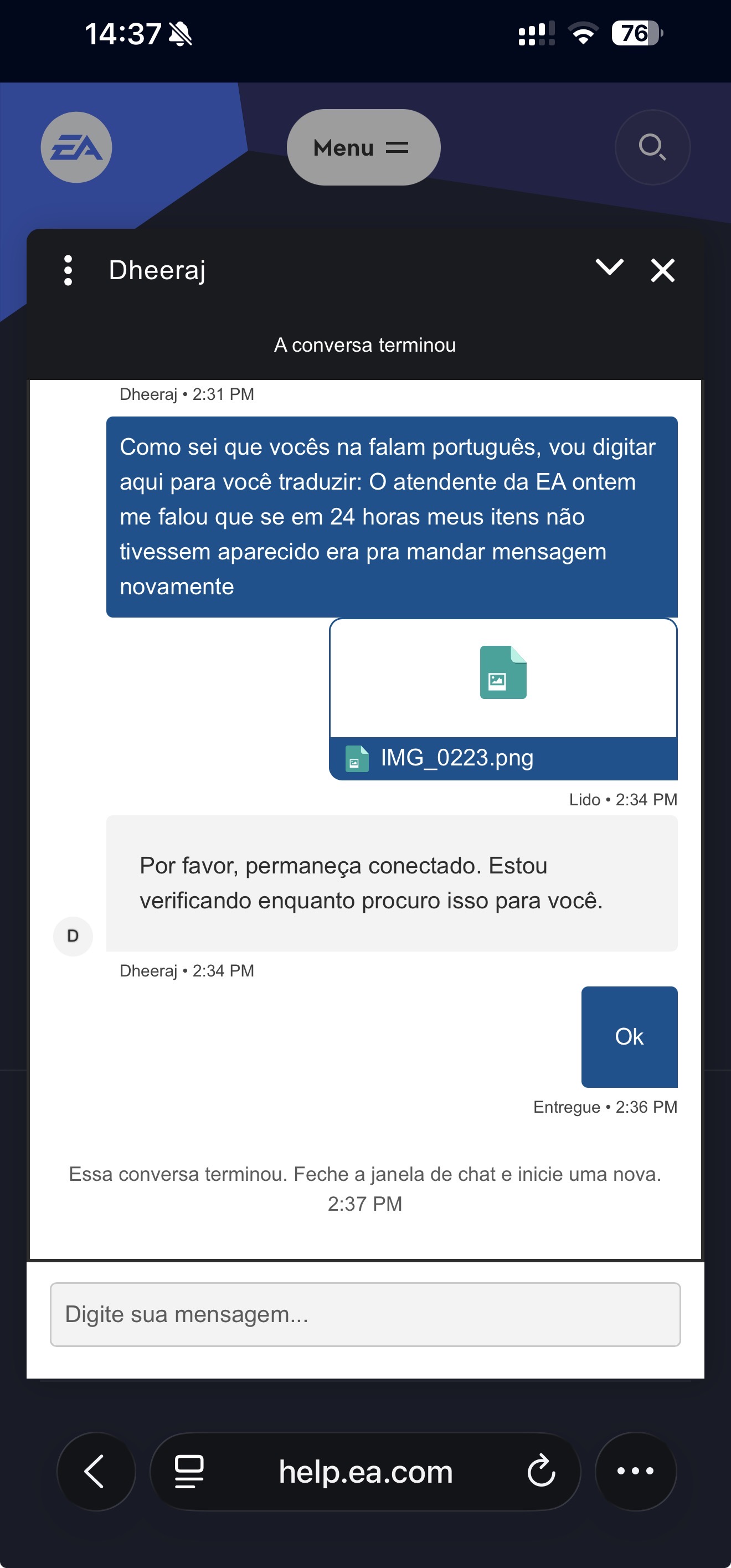Open the Menu button
The image size is (731, 1568).
(x=363, y=147)
